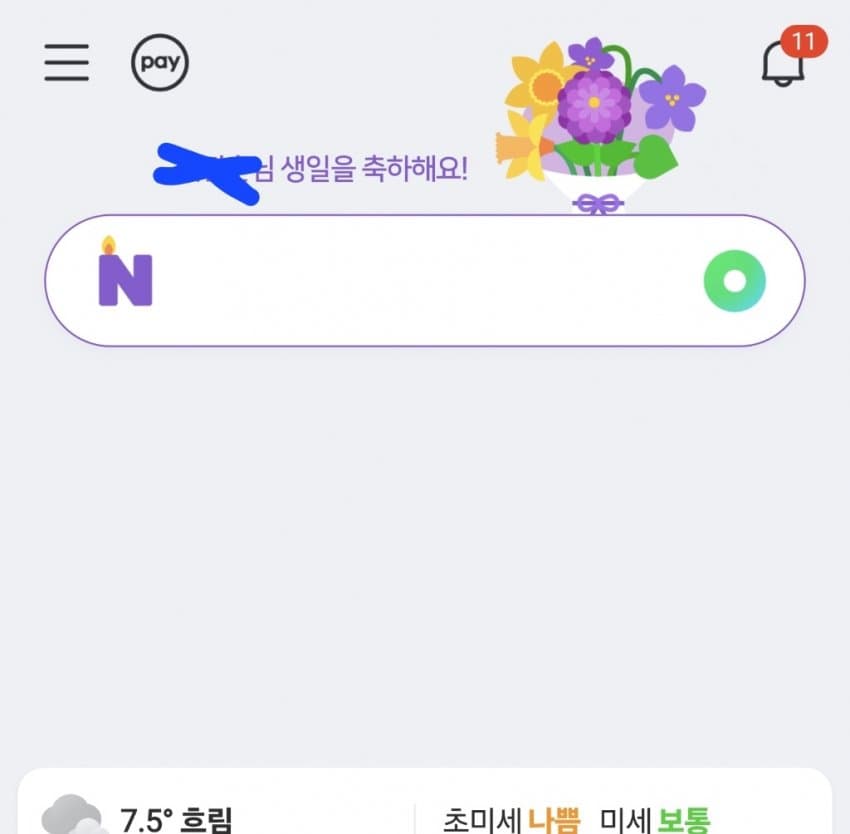
Task: Open the birthday greeting message
Action: (360, 169)
